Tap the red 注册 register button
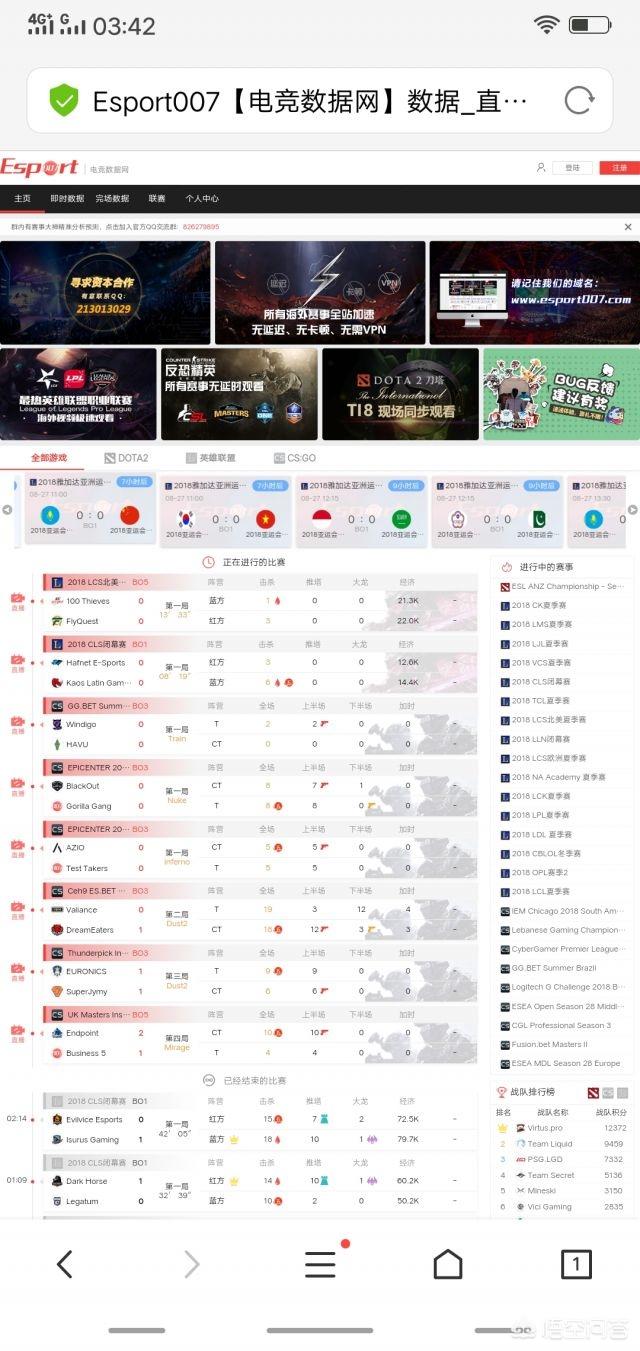This screenshot has height=1351, width=640. coord(619,168)
